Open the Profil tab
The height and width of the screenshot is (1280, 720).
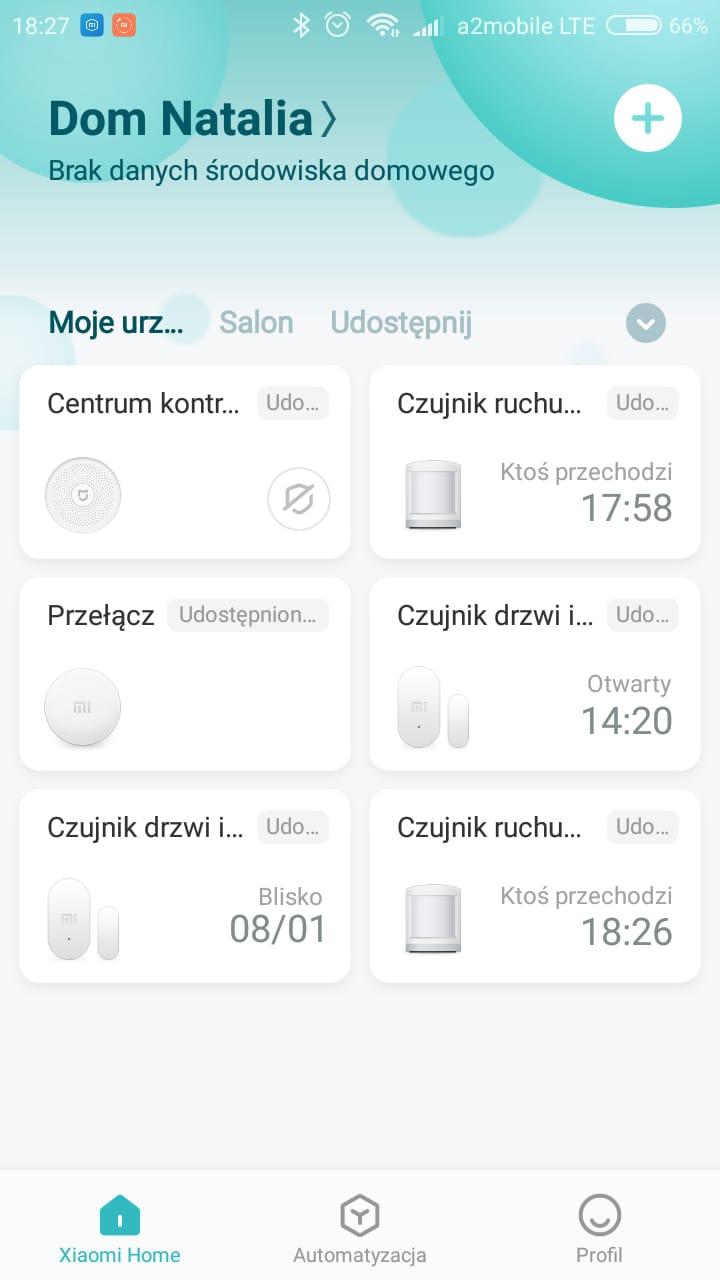tap(599, 1228)
